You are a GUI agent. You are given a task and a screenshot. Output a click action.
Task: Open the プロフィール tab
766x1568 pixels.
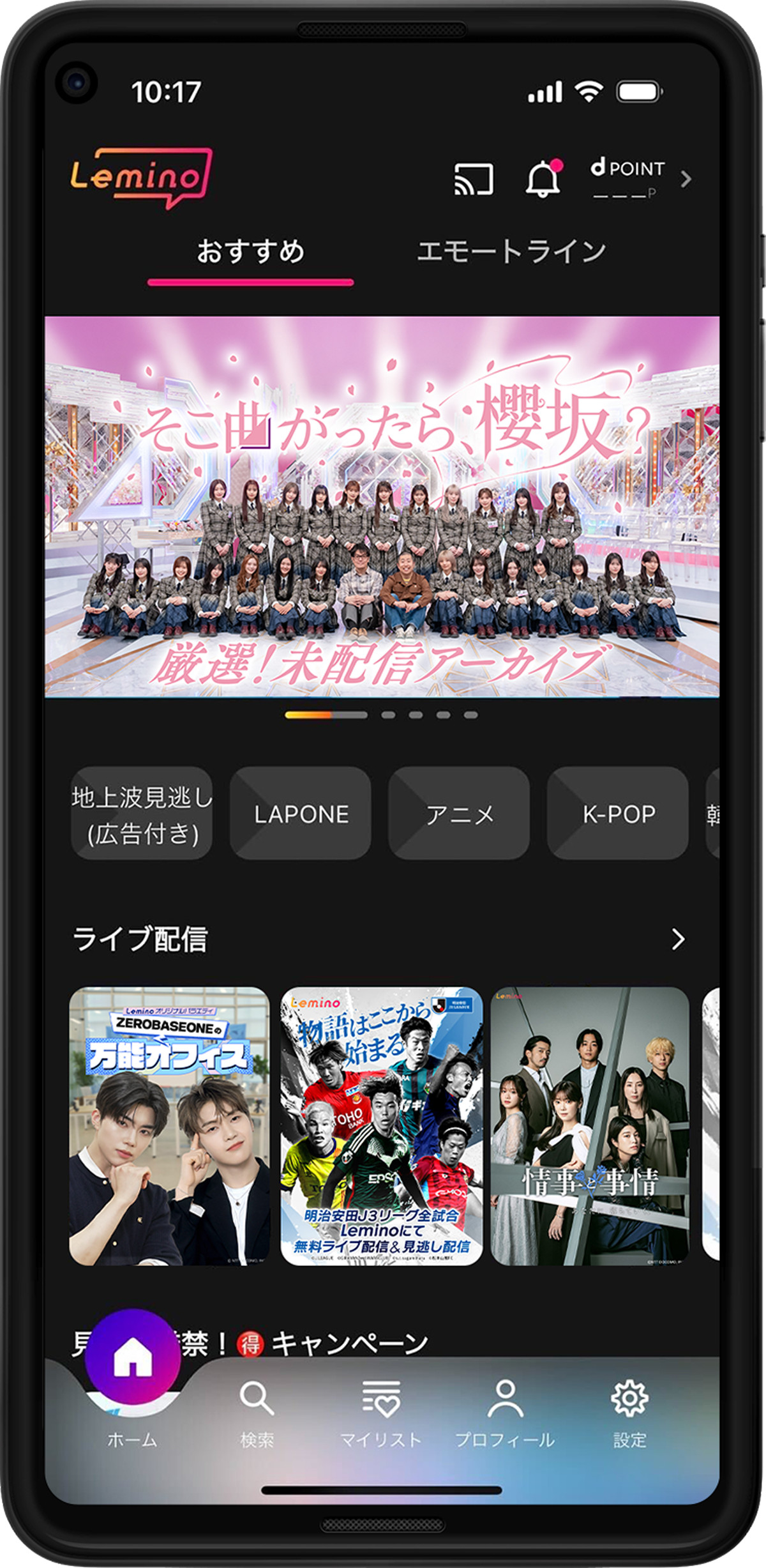click(x=505, y=1413)
